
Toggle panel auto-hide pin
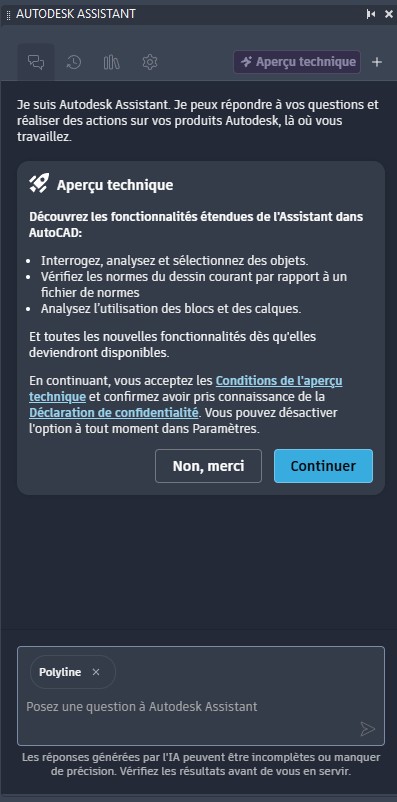click(371, 14)
